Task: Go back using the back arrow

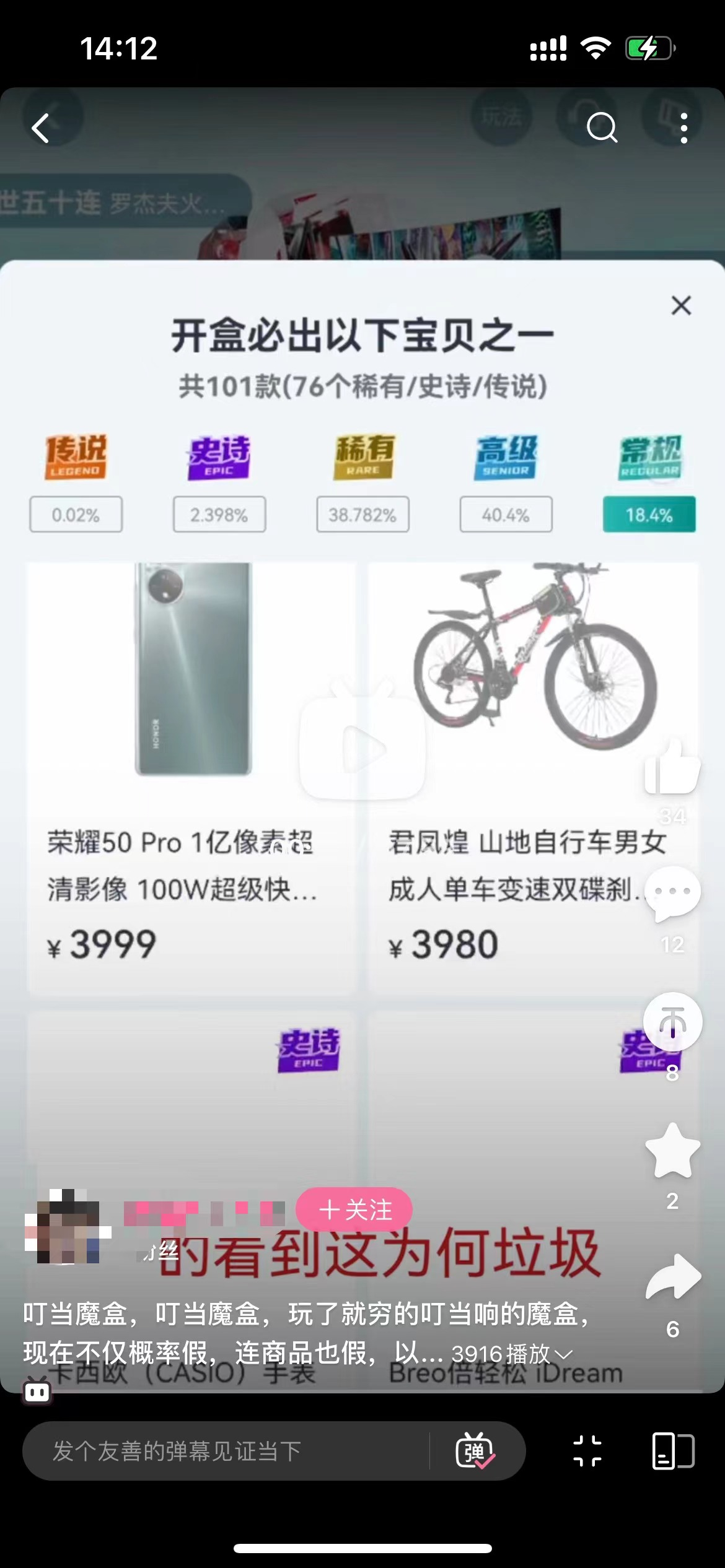Action: (x=42, y=128)
